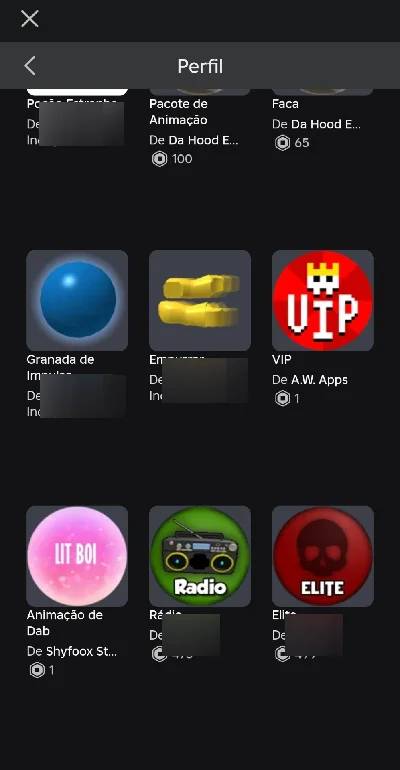The width and height of the screenshot is (400, 770).
Task: Open the Granada de Impulso blue ball item
Action: pos(77,300)
